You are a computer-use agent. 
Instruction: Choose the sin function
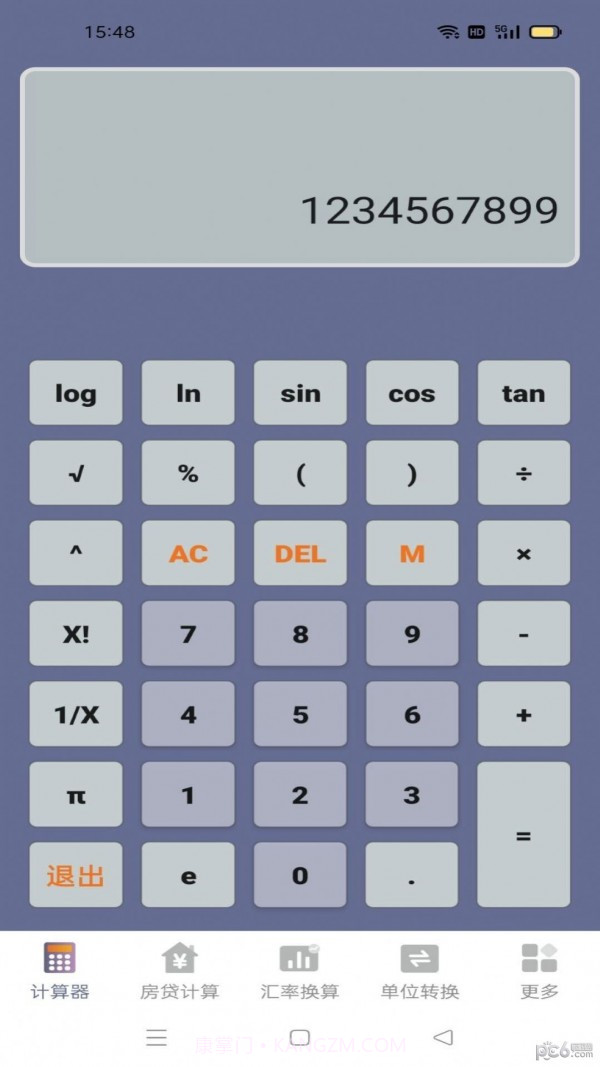pyautogui.click(x=300, y=393)
